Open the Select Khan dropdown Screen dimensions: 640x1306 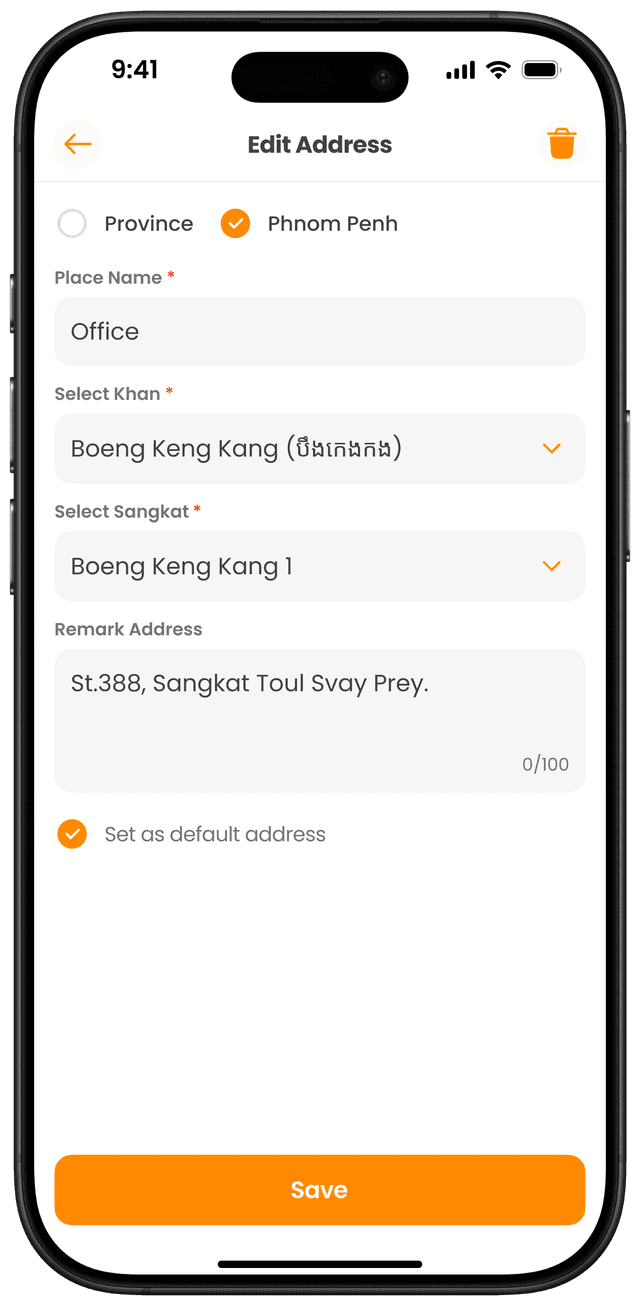click(x=319, y=449)
